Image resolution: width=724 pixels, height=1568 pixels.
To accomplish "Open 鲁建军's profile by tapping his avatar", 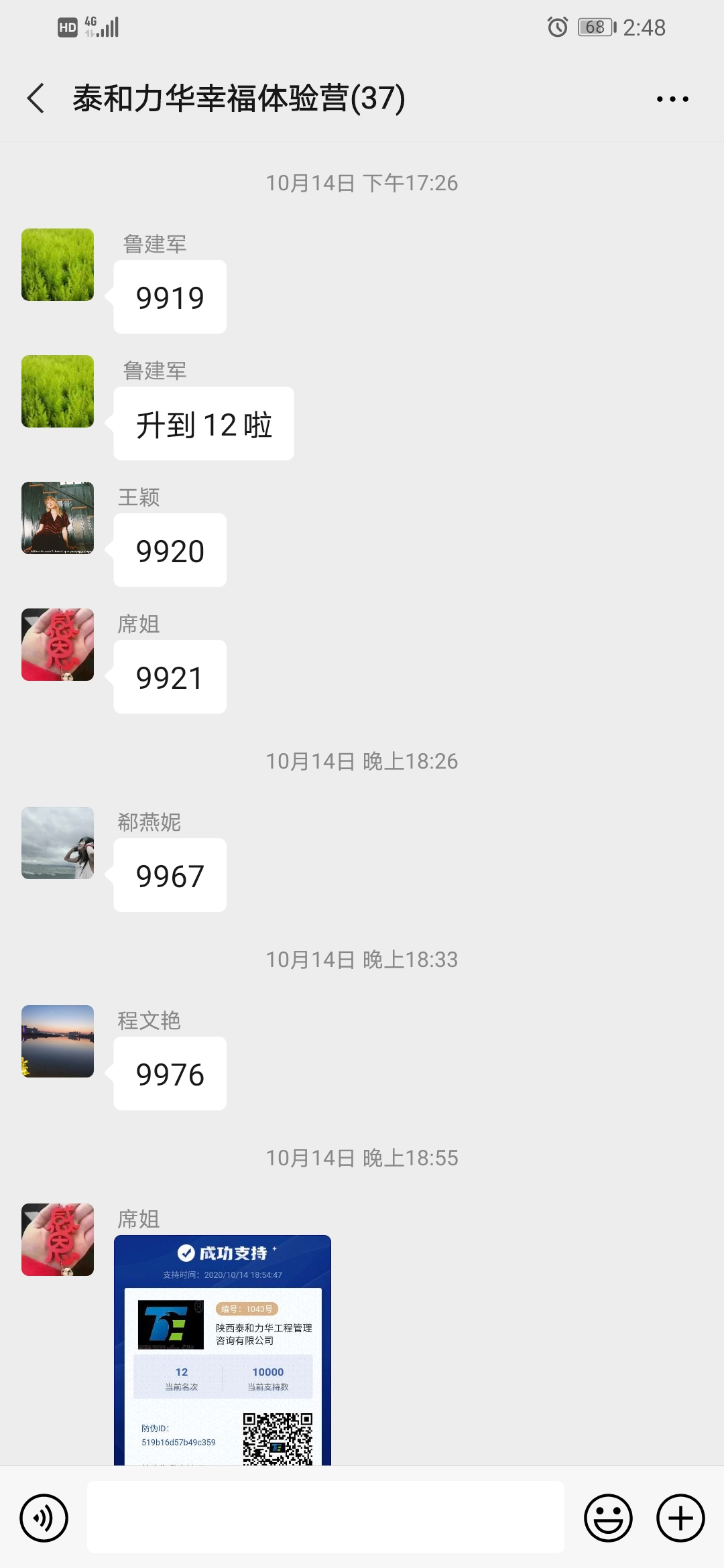I will point(57,264).
